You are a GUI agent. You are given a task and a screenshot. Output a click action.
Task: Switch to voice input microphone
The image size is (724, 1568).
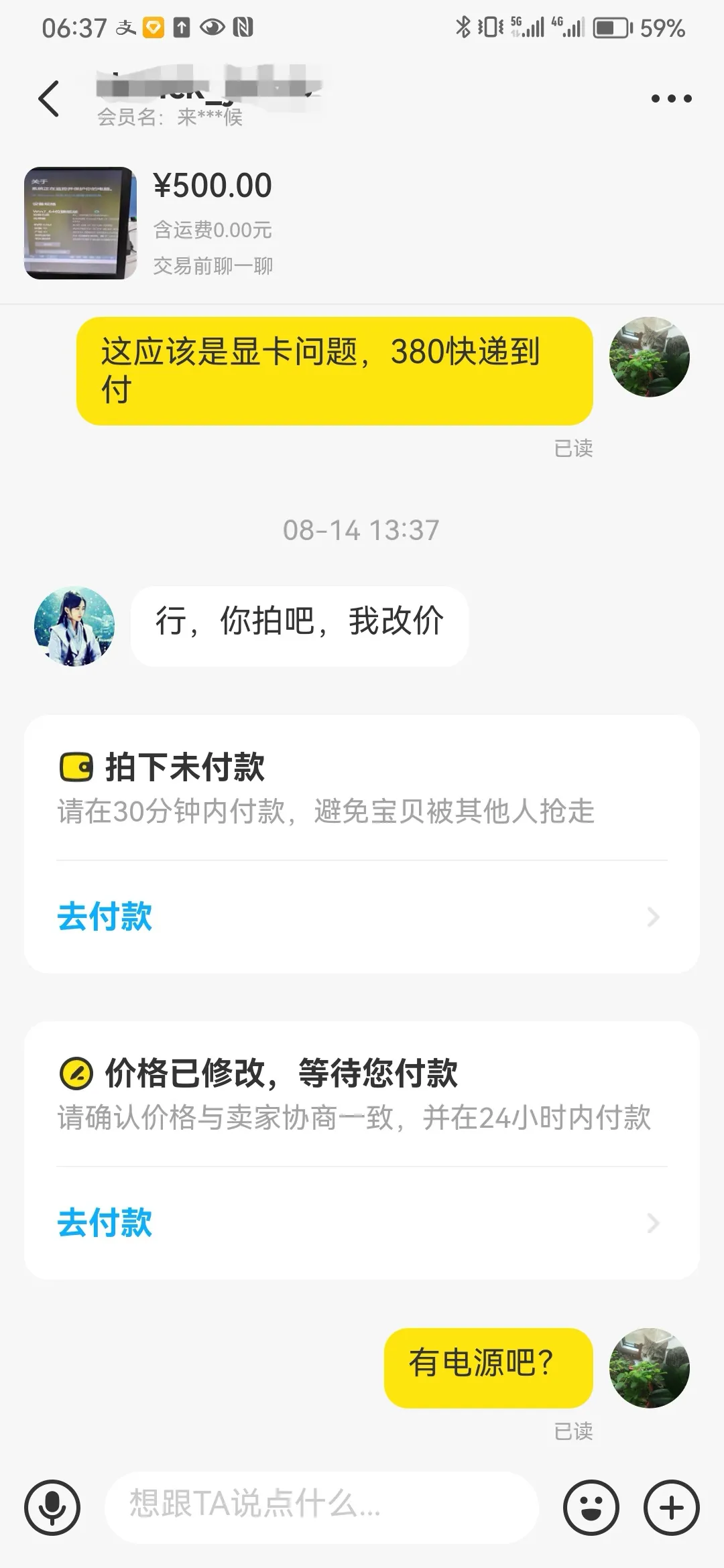52,1508
